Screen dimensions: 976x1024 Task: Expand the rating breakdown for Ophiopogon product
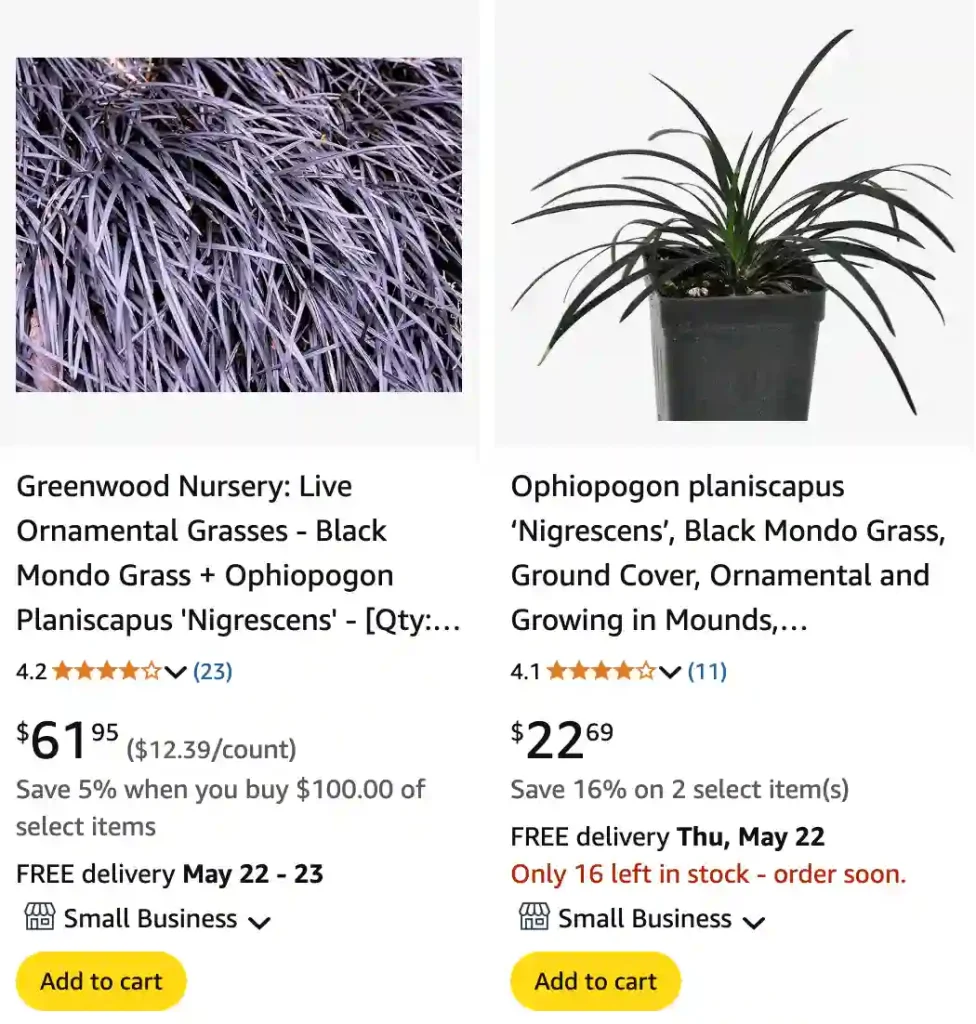668,673
